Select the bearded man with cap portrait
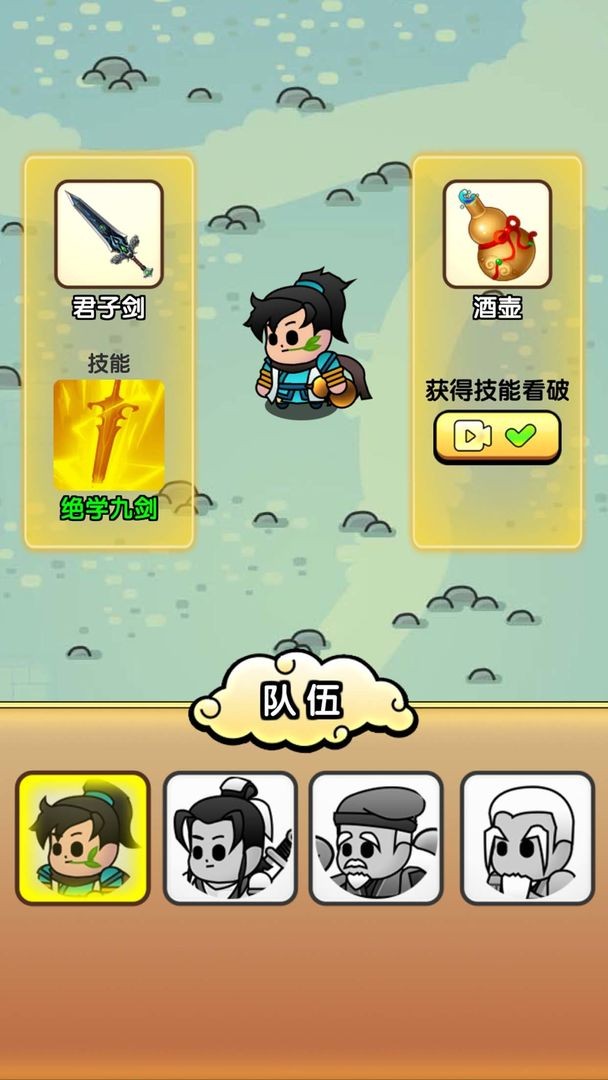 click(x=376, y=838)
